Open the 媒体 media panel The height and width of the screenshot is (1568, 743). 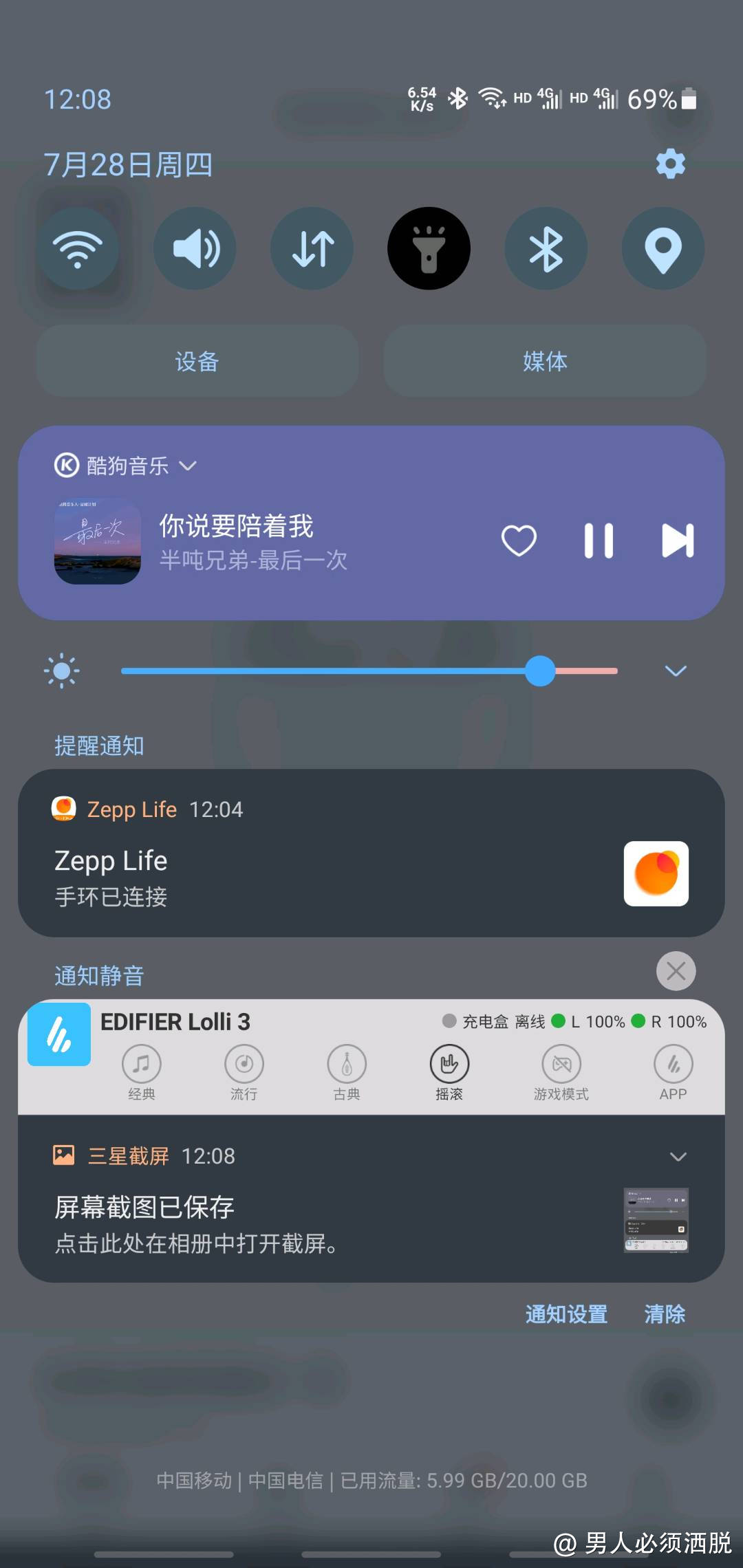pyautogui.click(x=545, y=361)
